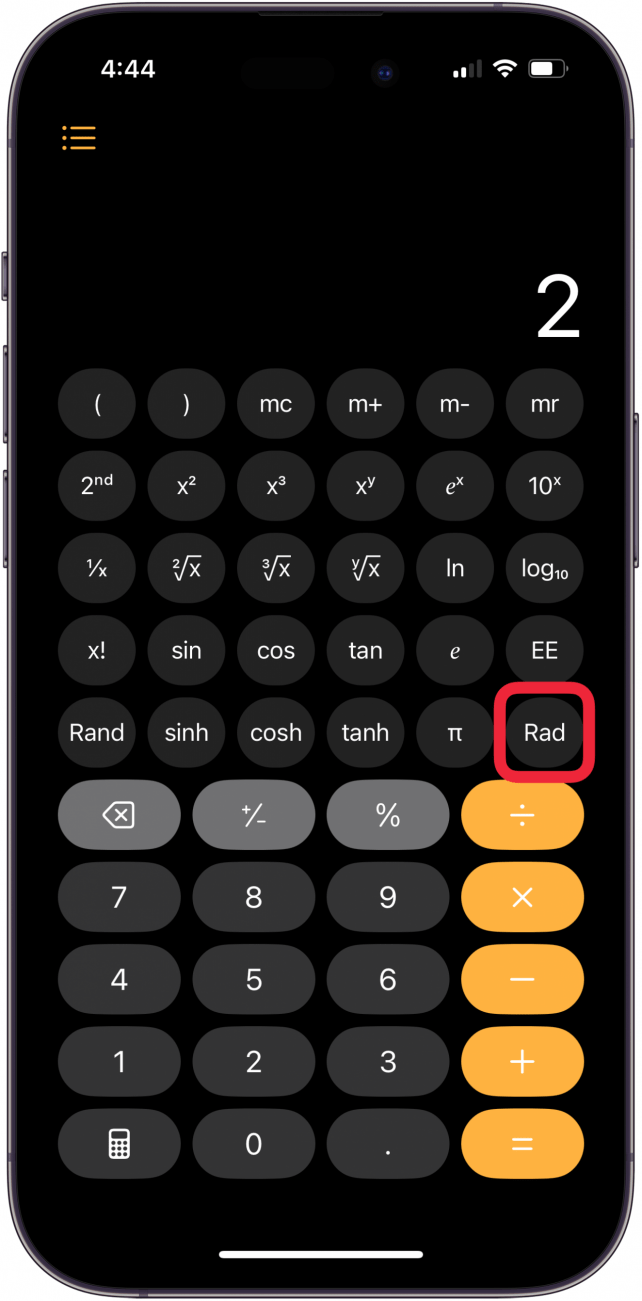Take natural log with ln
The image size is (642, 1301).
455,568
